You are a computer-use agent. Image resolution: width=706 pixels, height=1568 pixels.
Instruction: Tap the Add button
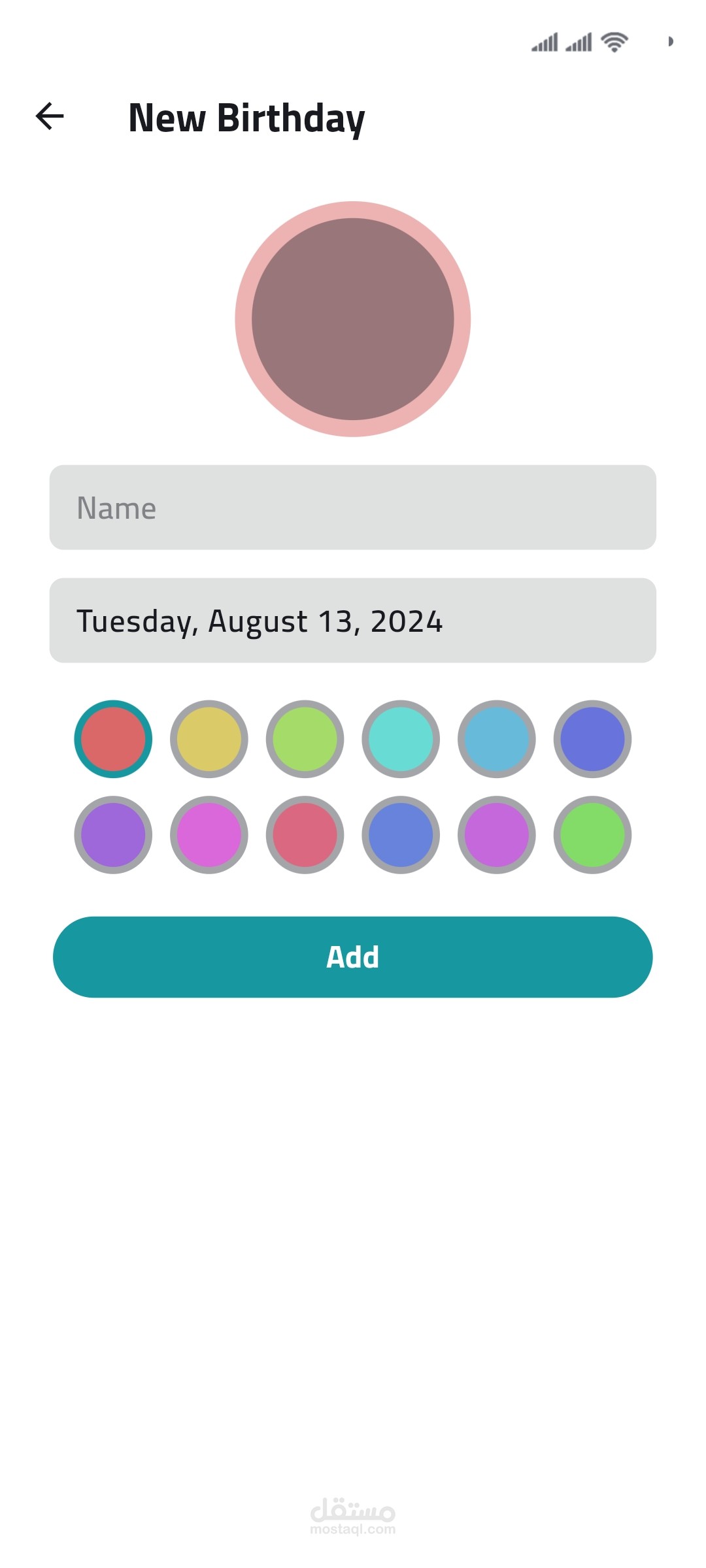pos(353,957)
